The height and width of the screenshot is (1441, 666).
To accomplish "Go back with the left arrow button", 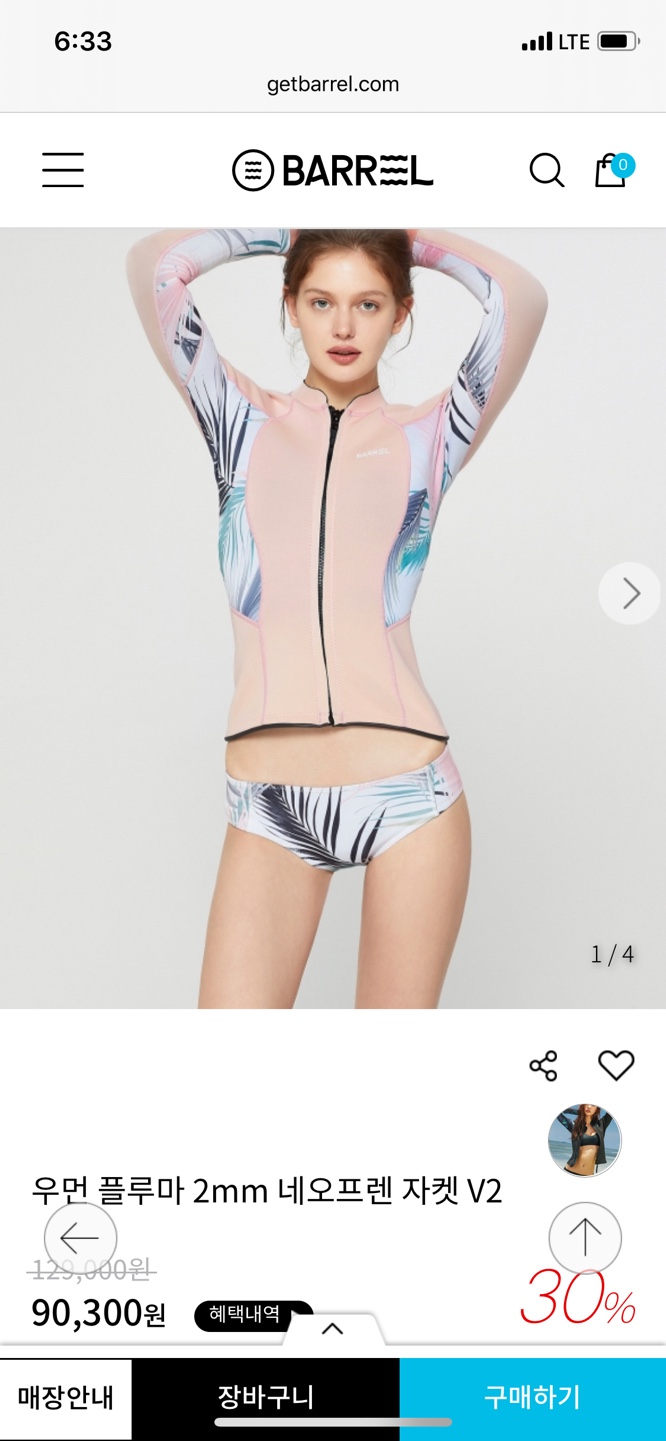I will tap(80, 1239).
